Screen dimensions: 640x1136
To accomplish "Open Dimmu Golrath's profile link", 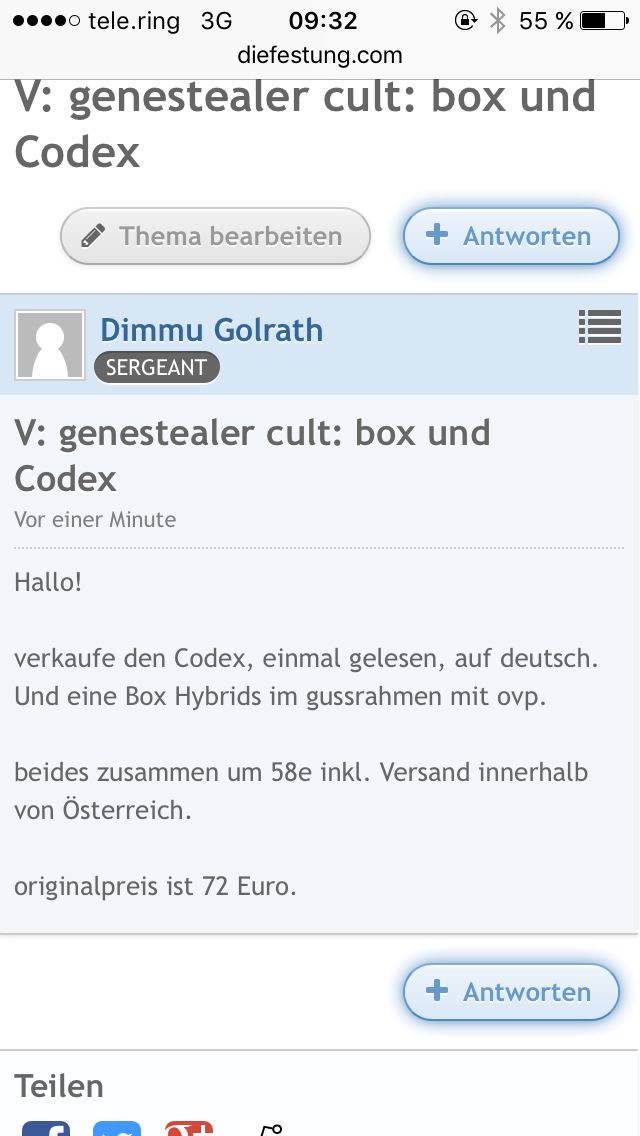I will pos(212,329).
